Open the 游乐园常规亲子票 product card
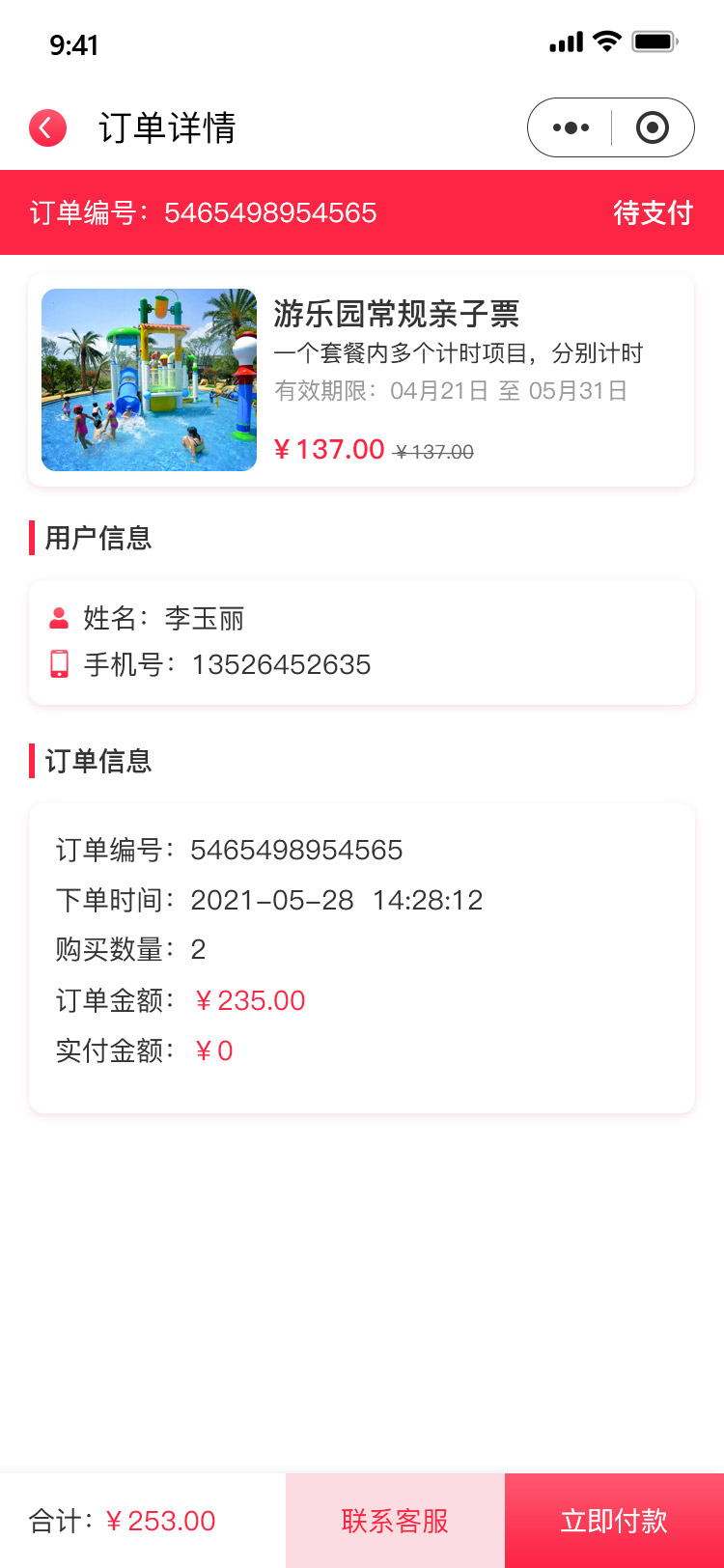This screenshot has height=1568, width=724. point(361,379)
